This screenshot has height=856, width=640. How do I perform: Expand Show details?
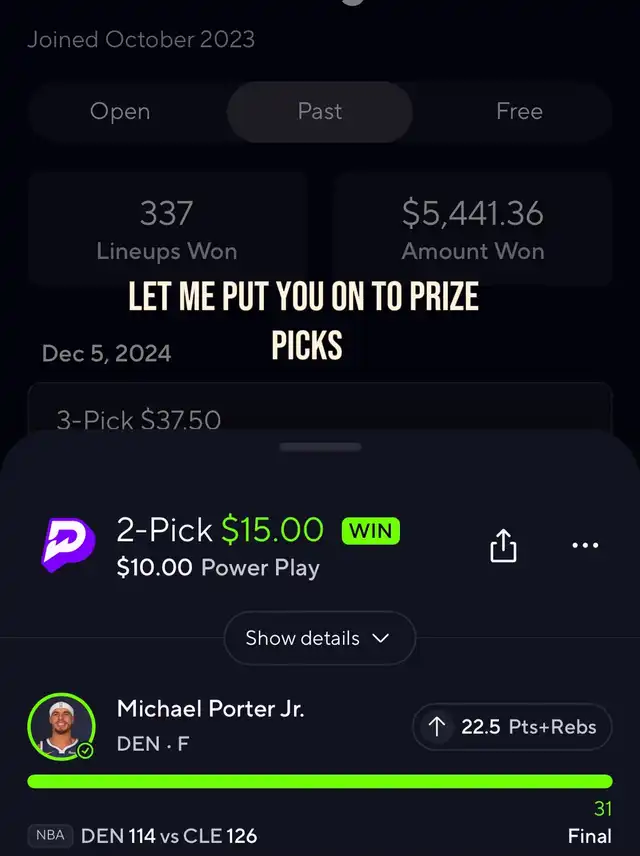(x=319, y=638)
